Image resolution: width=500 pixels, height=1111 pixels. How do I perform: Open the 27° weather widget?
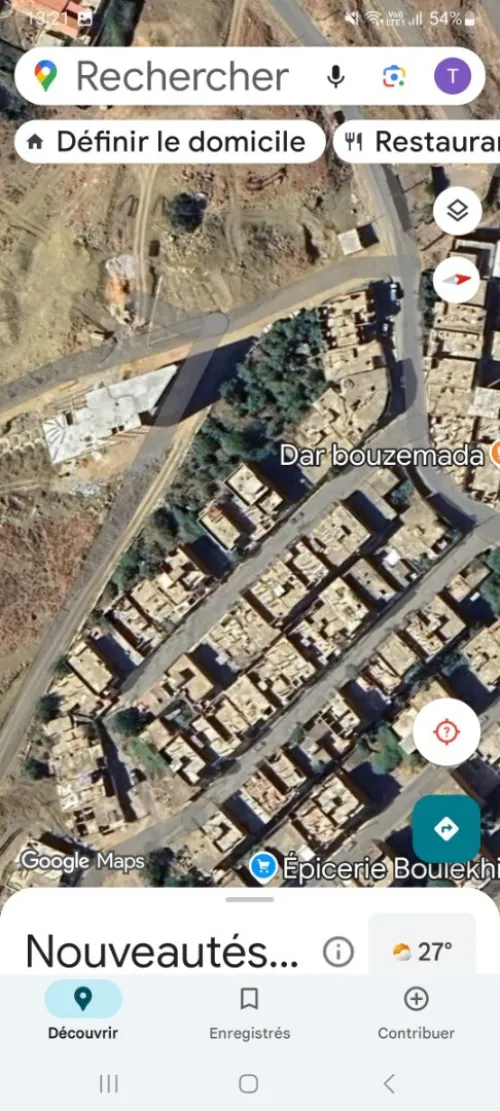[x=422, y=952]
